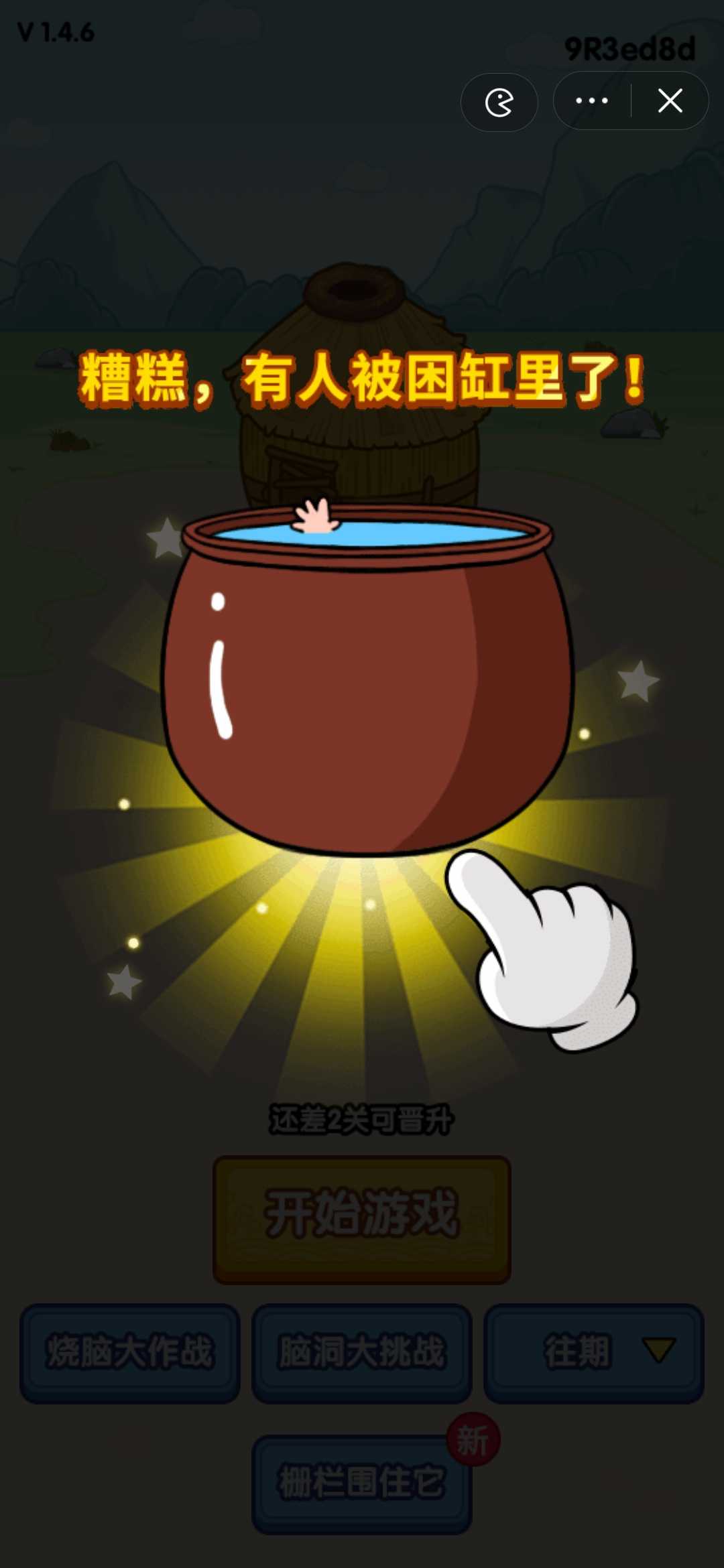Expand the 往期 dropdown
Screen dimensions: 724x1568
click(594, 1352)
